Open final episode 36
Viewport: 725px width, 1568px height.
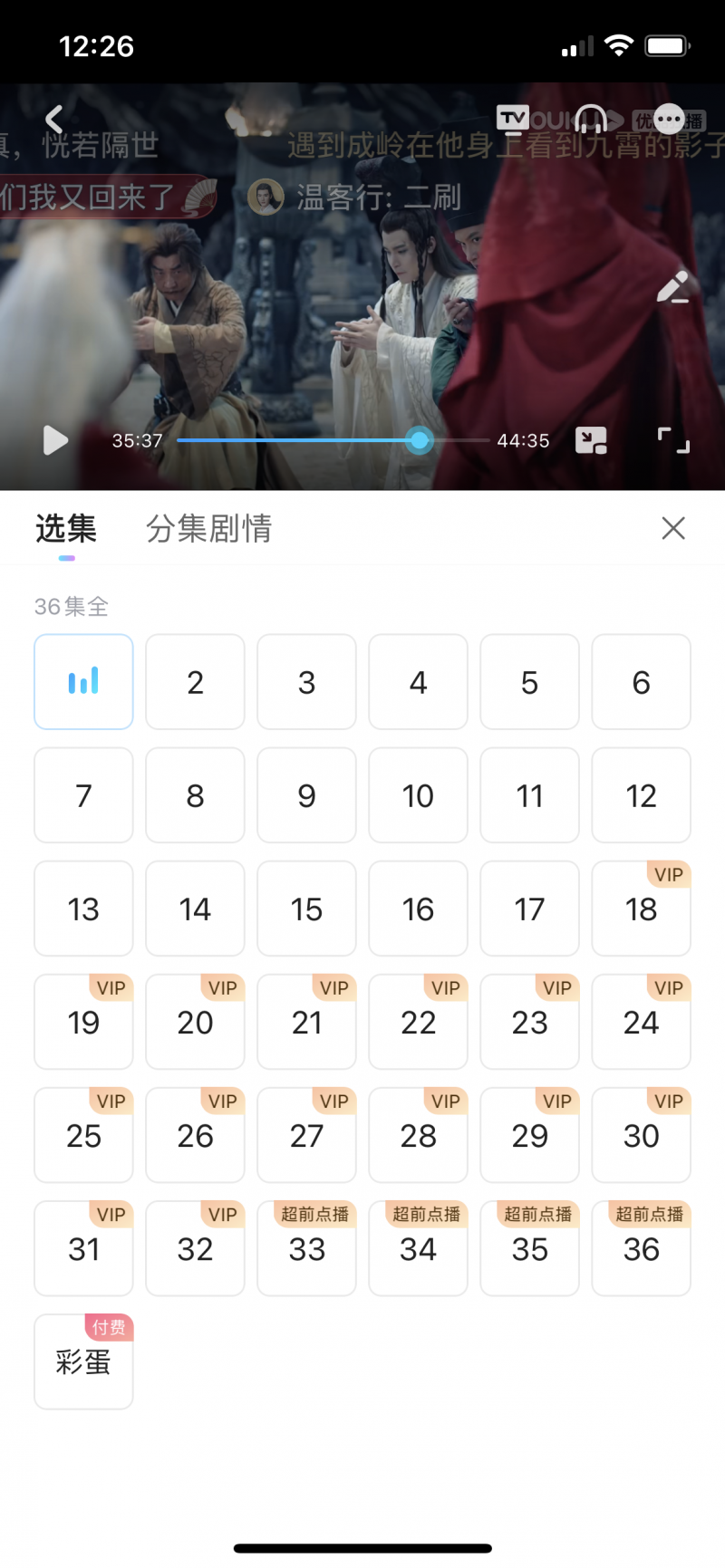coord(641,1248)
